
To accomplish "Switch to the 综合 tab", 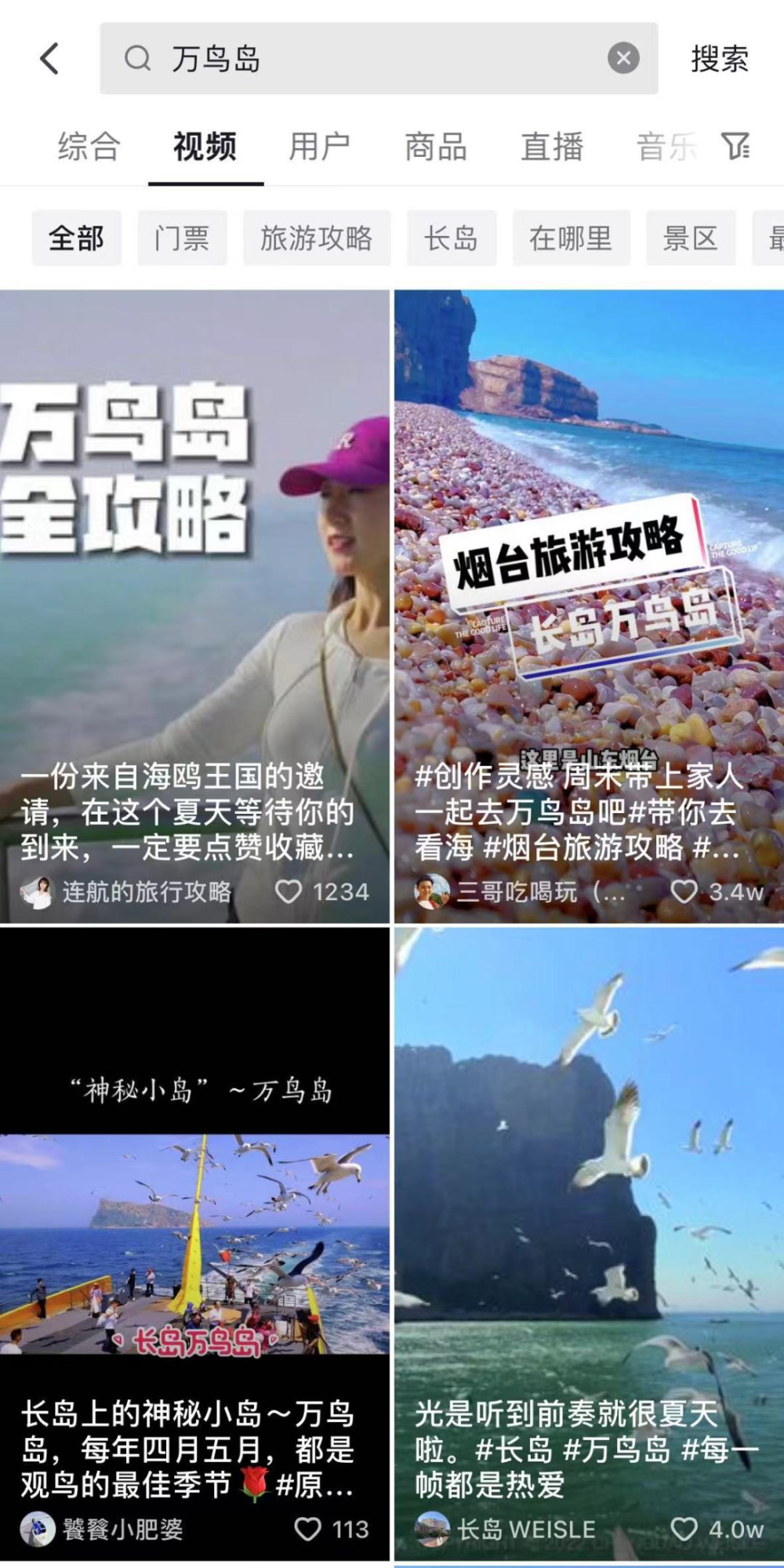I will click(x=89, y=147).
